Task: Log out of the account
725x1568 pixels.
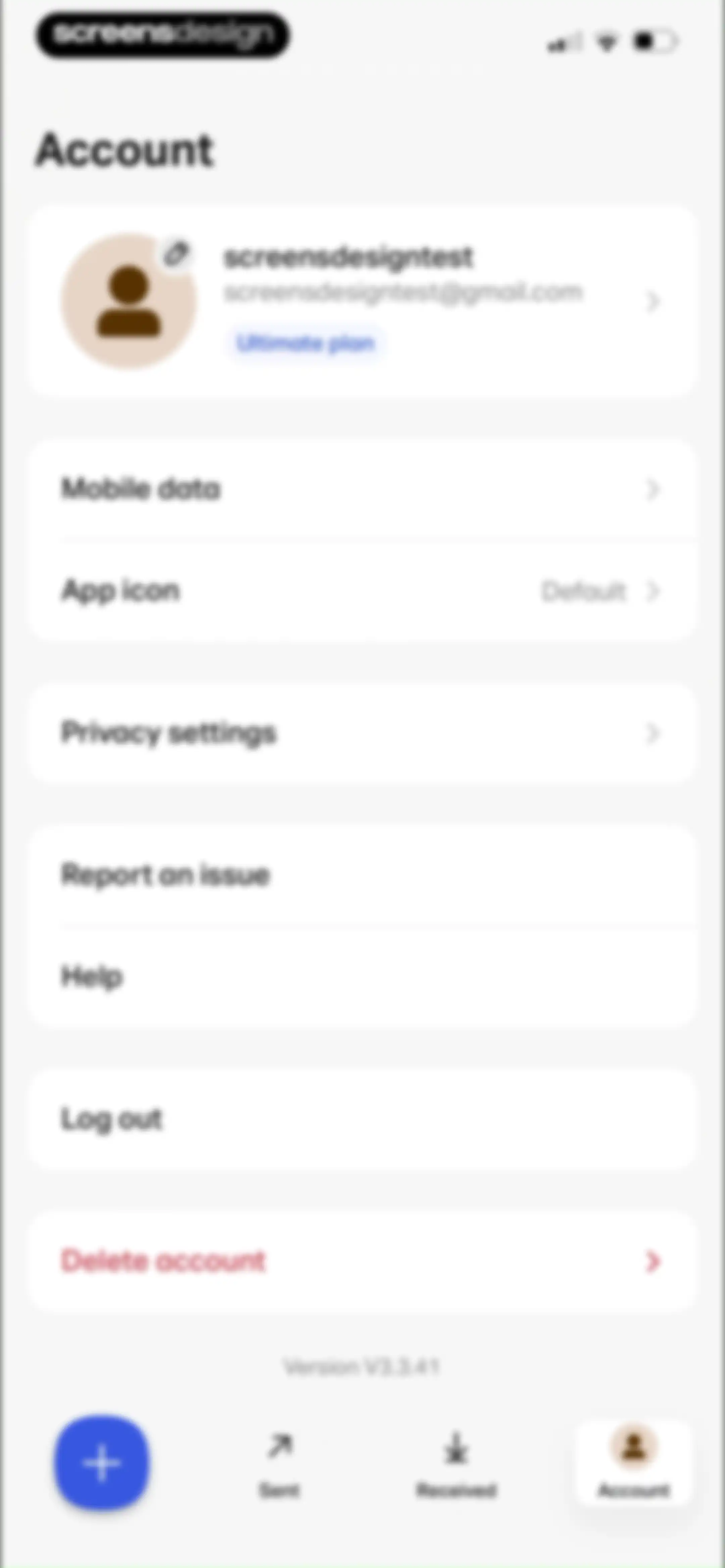Action: point(363,1119)
